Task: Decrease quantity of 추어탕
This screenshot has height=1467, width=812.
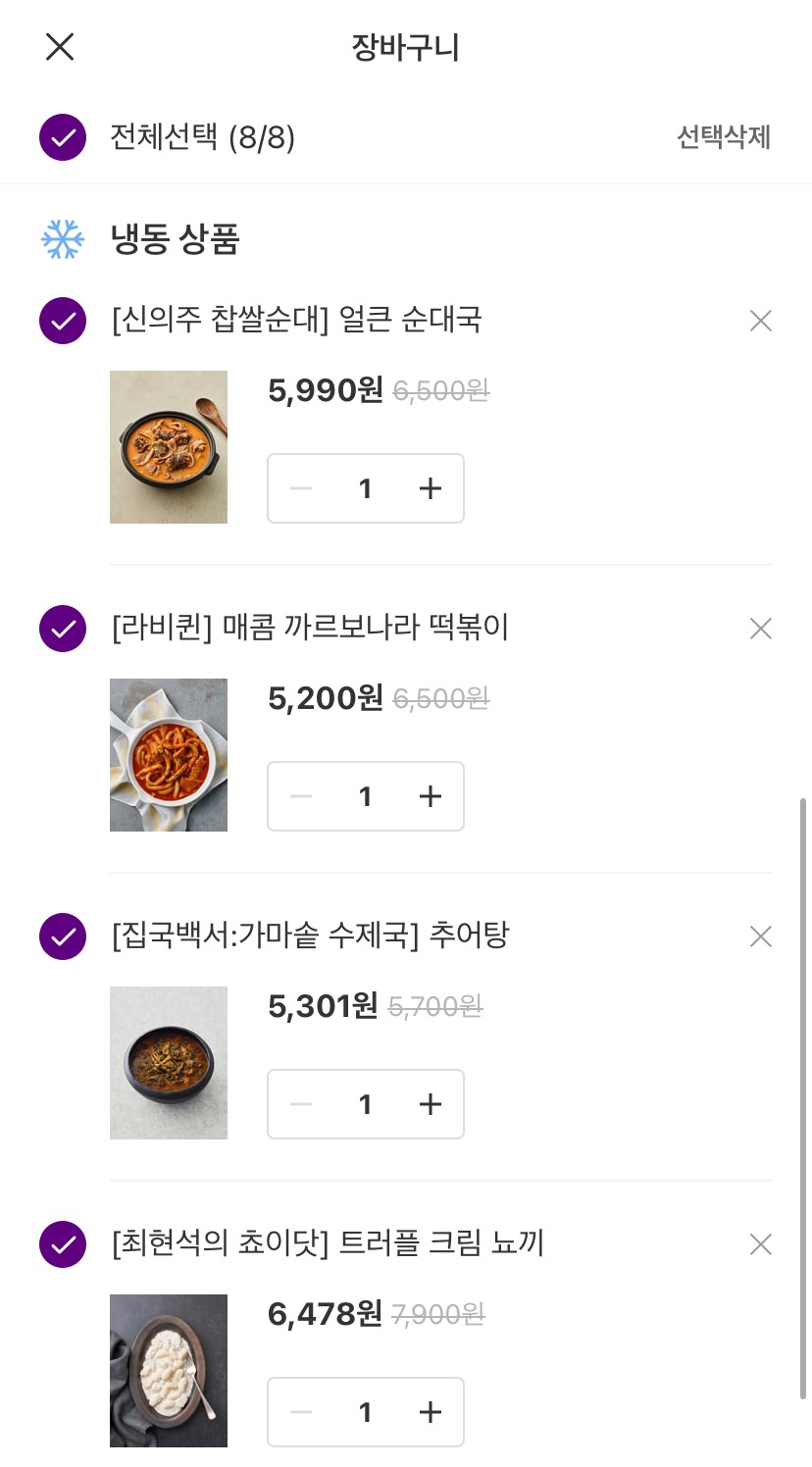Action: coord(301,1104)
